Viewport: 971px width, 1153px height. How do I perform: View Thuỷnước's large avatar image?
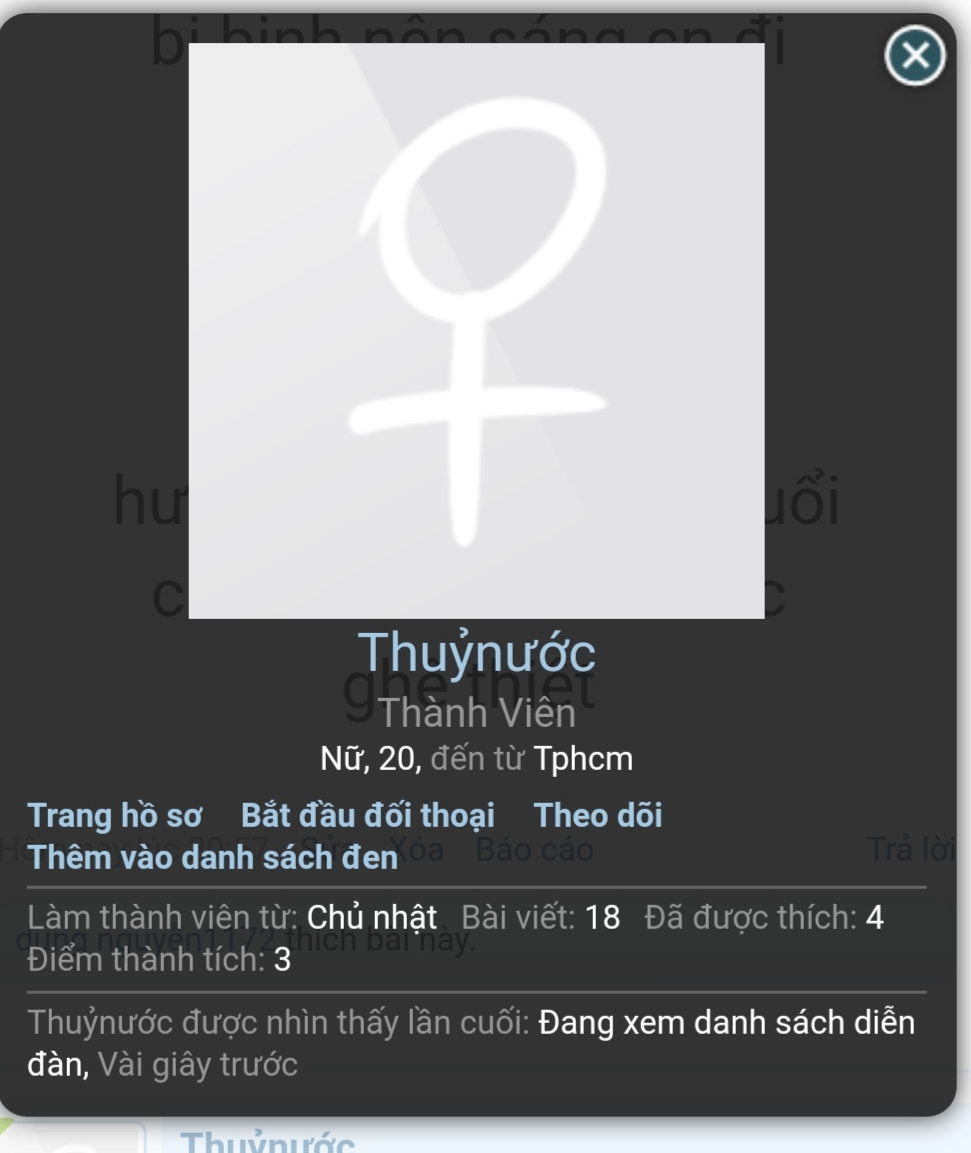(476, 330)
